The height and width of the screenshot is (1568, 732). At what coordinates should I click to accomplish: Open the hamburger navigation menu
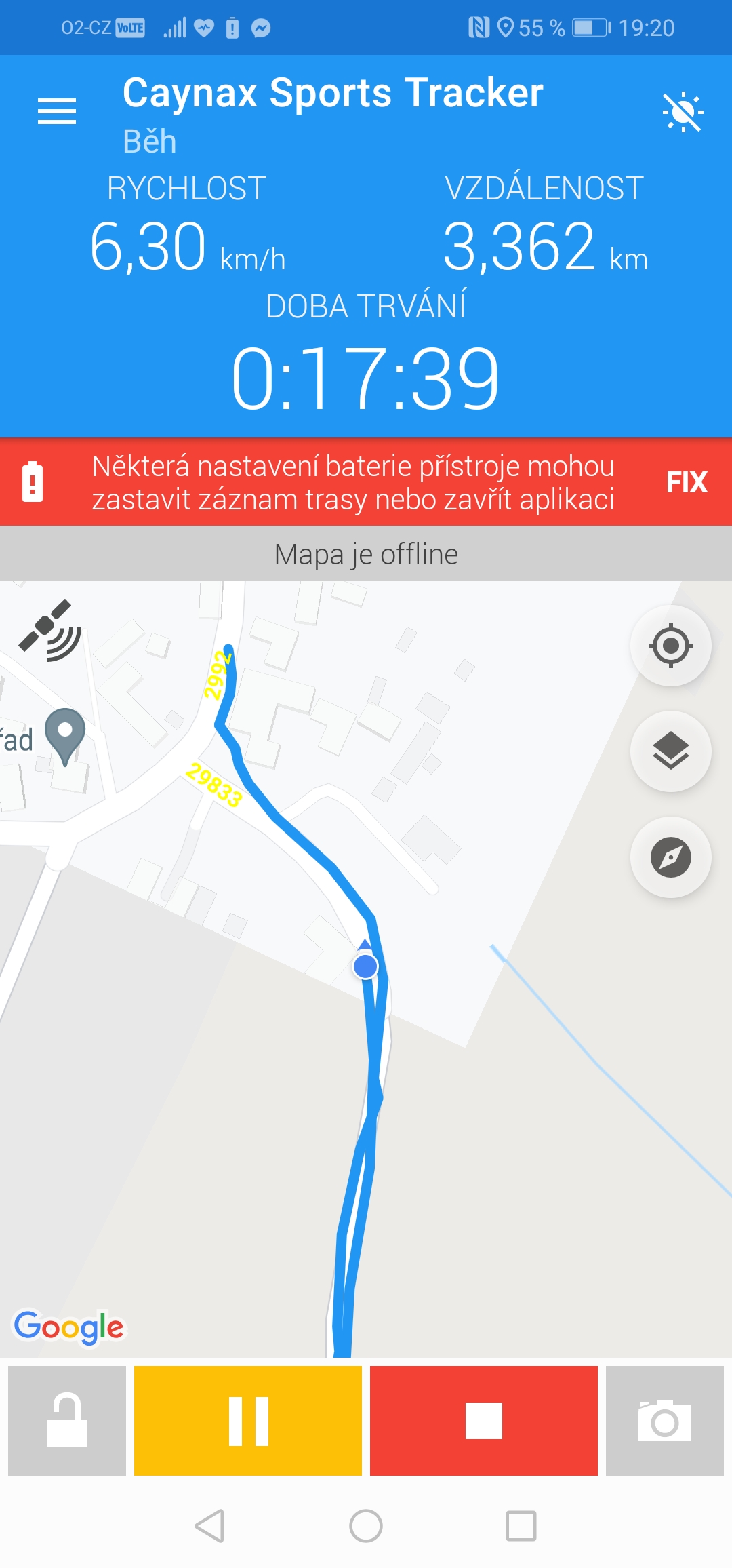click(x=57, y=111)
